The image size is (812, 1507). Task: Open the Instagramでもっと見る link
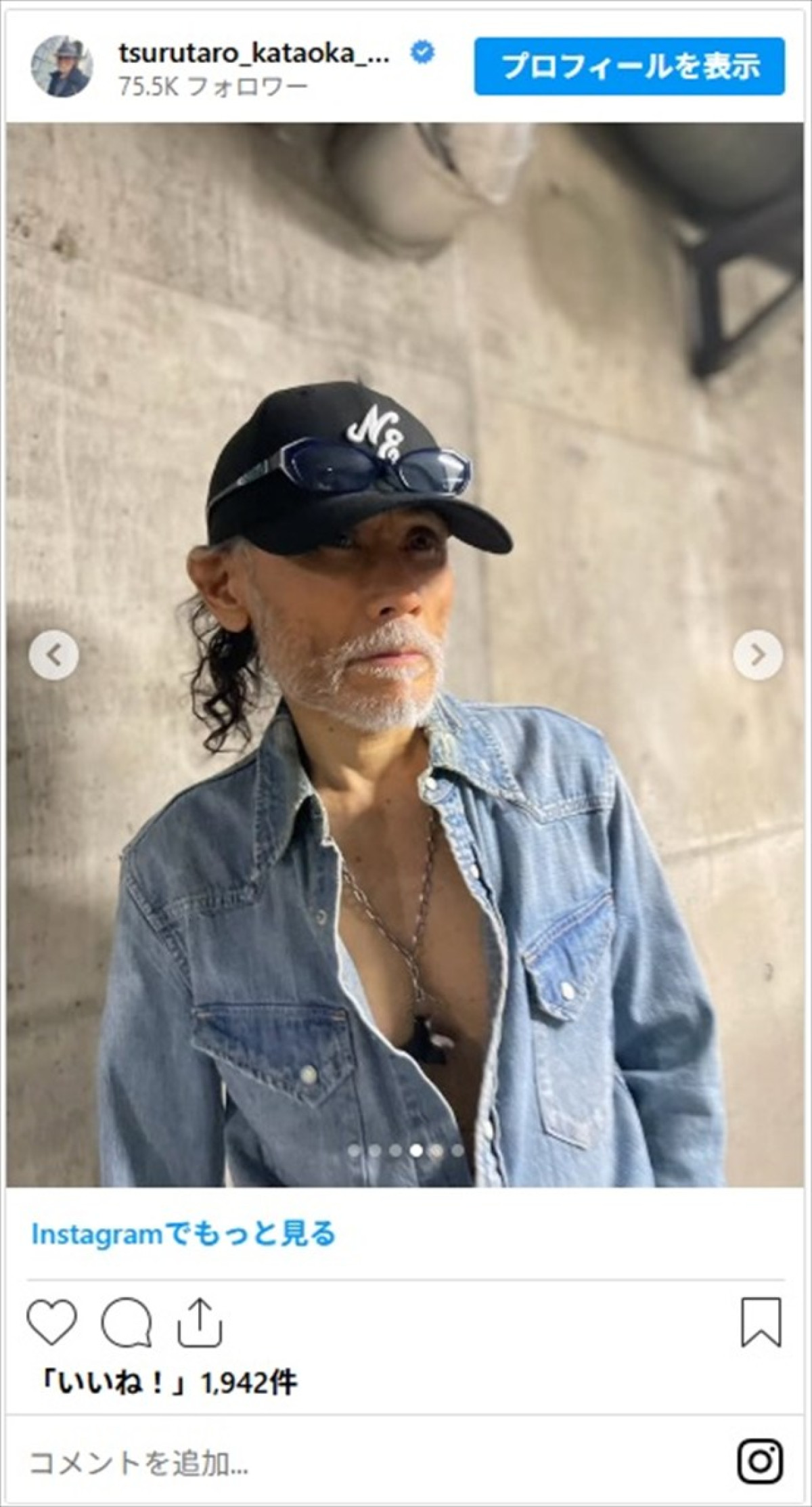(x=183, y=1234)
